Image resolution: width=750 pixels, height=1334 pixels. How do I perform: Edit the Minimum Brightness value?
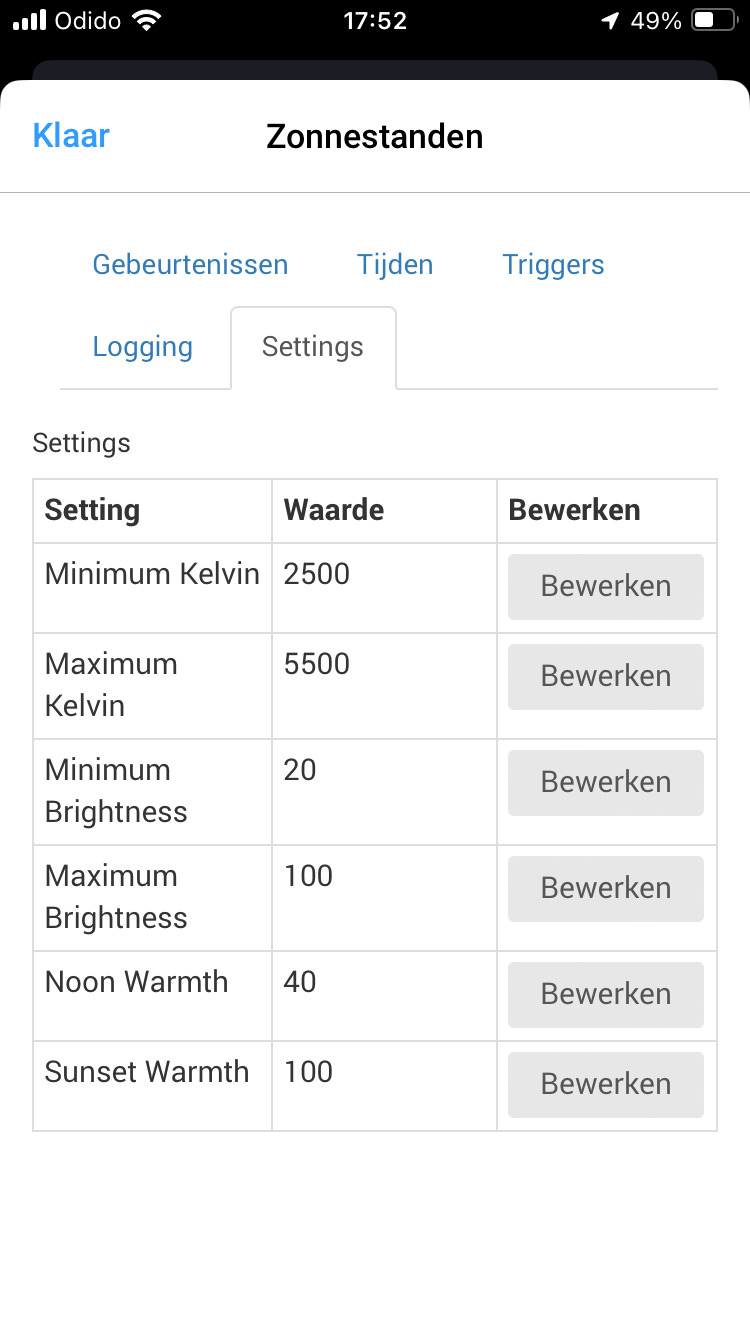click(605, 783)
